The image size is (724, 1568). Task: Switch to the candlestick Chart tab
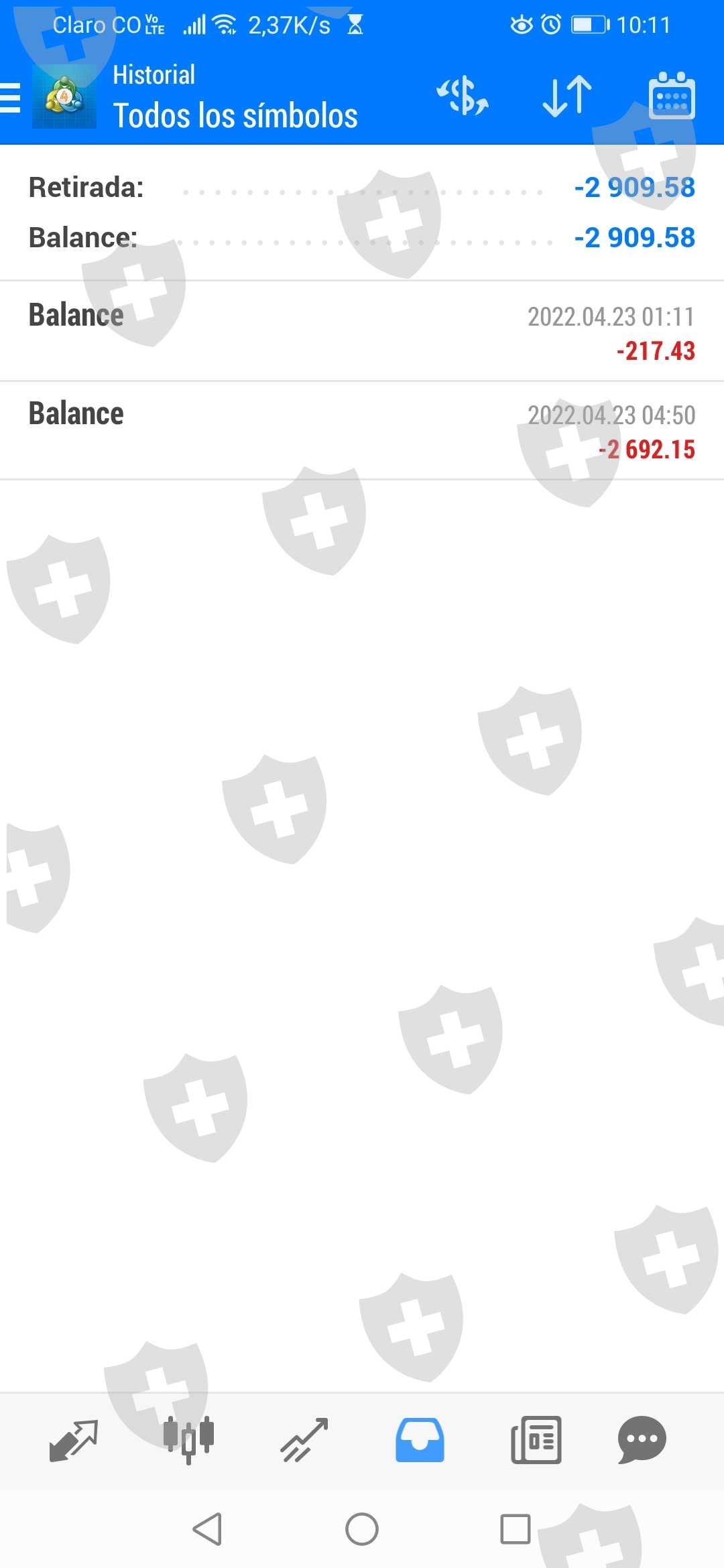[188, 1440]
